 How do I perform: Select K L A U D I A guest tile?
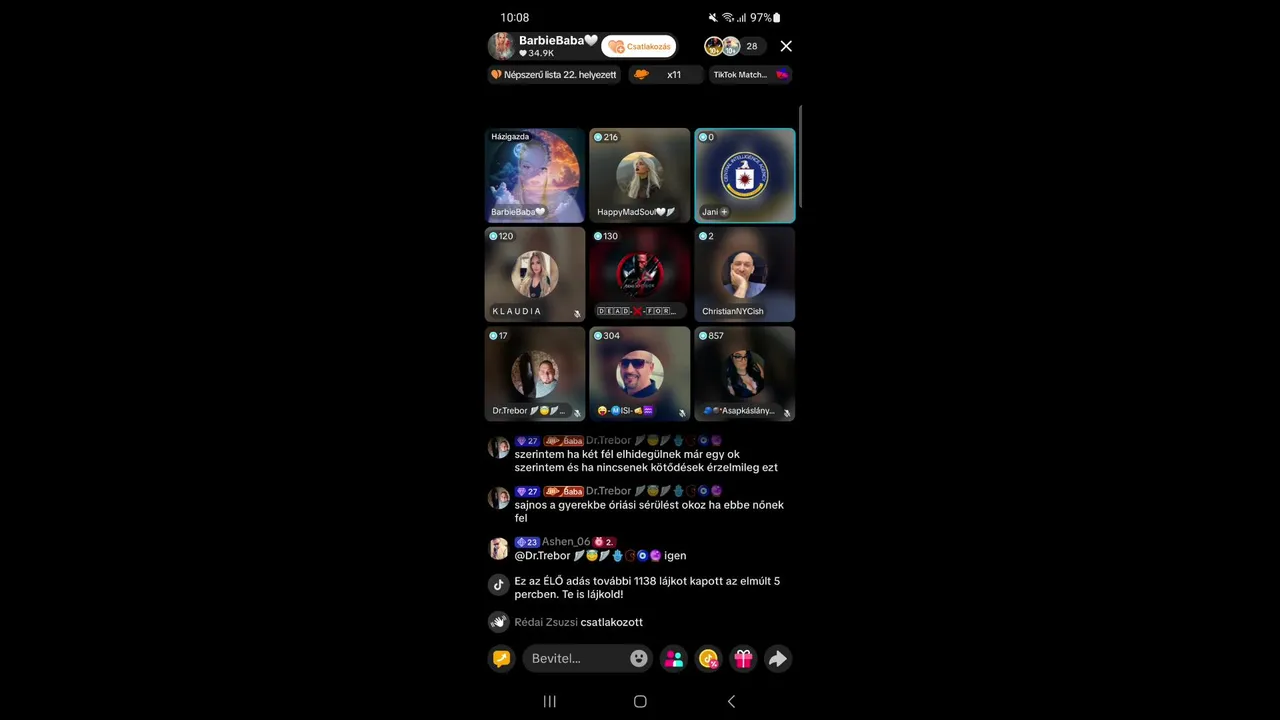[535, 274]
